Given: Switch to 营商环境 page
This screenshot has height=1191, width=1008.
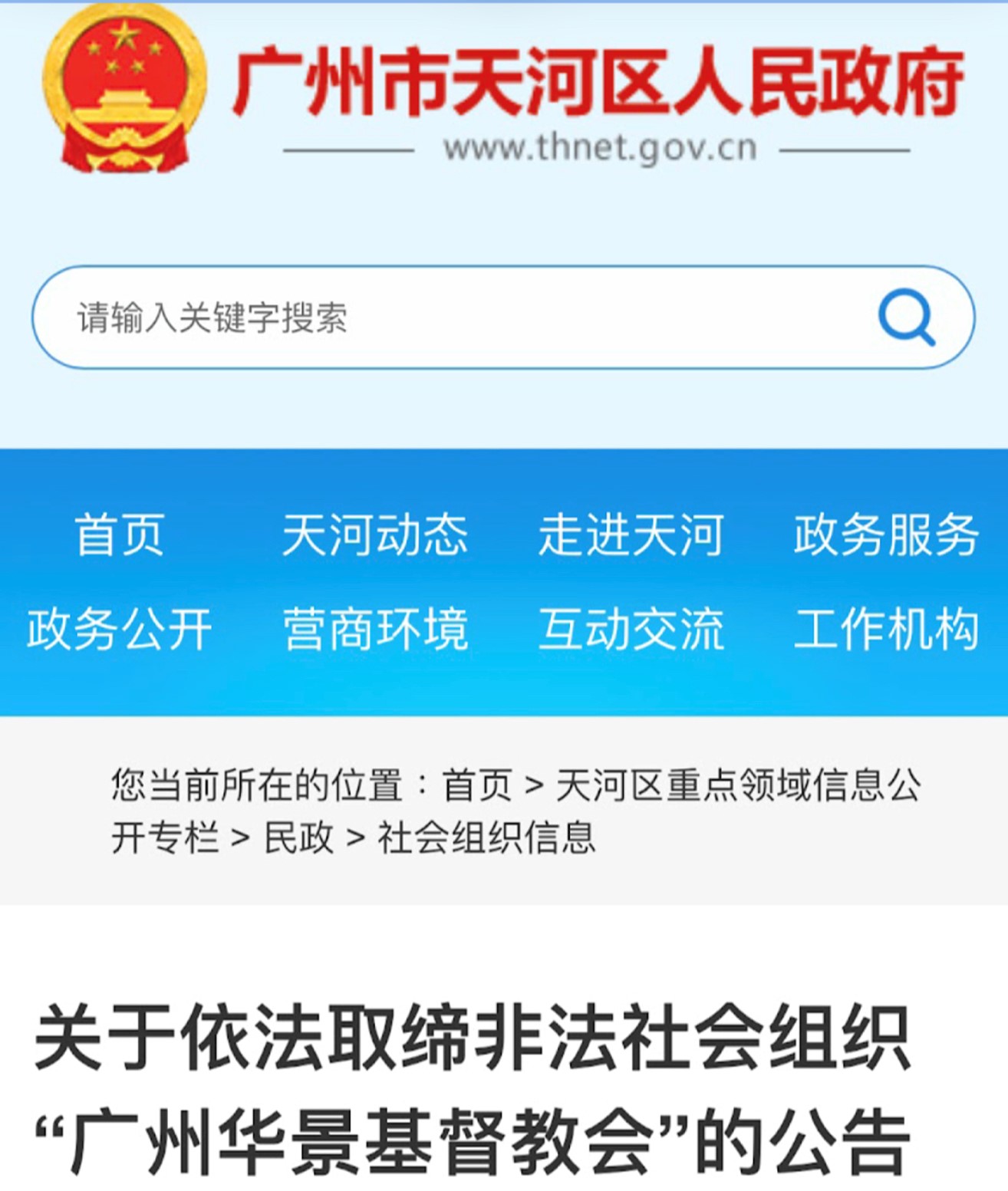Looking at the screenshot, I should pos(375,630).
